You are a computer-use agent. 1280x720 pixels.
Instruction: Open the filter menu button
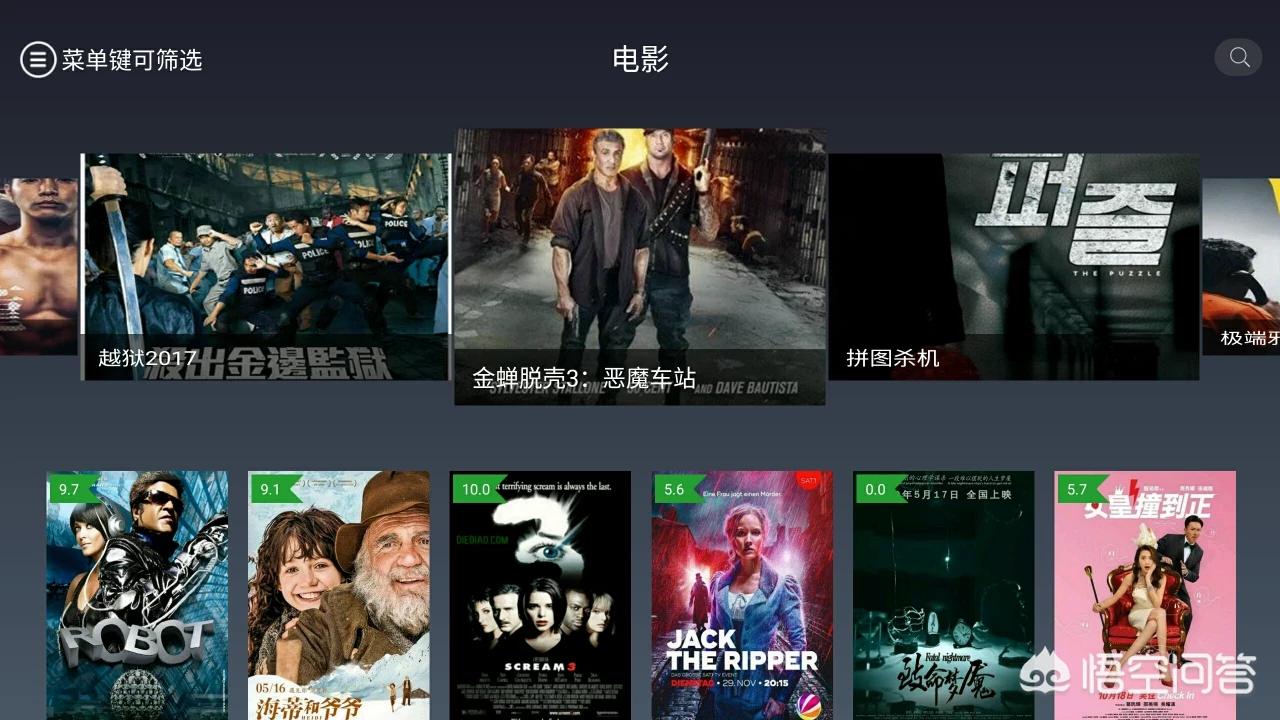click(x=38, y=60)
